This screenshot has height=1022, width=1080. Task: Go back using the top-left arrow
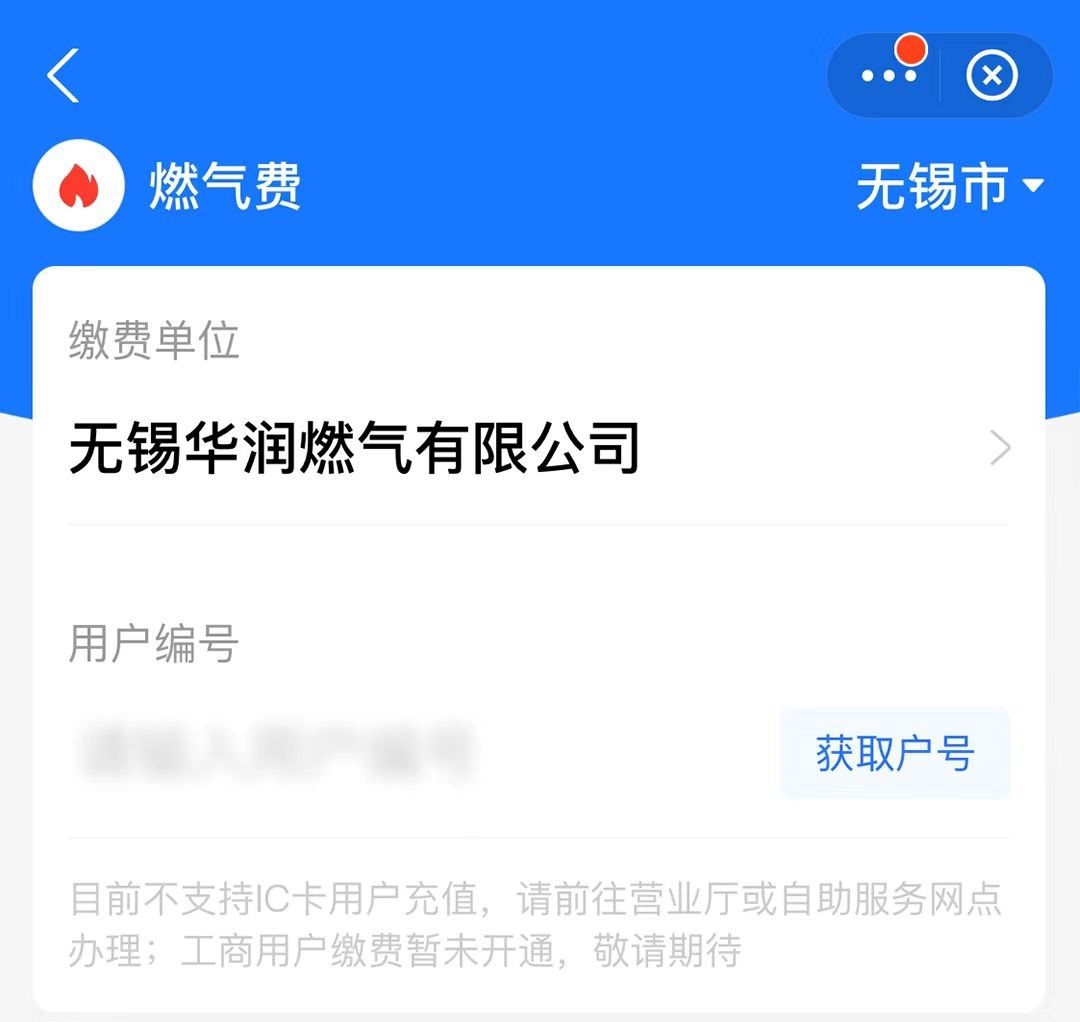63,76
